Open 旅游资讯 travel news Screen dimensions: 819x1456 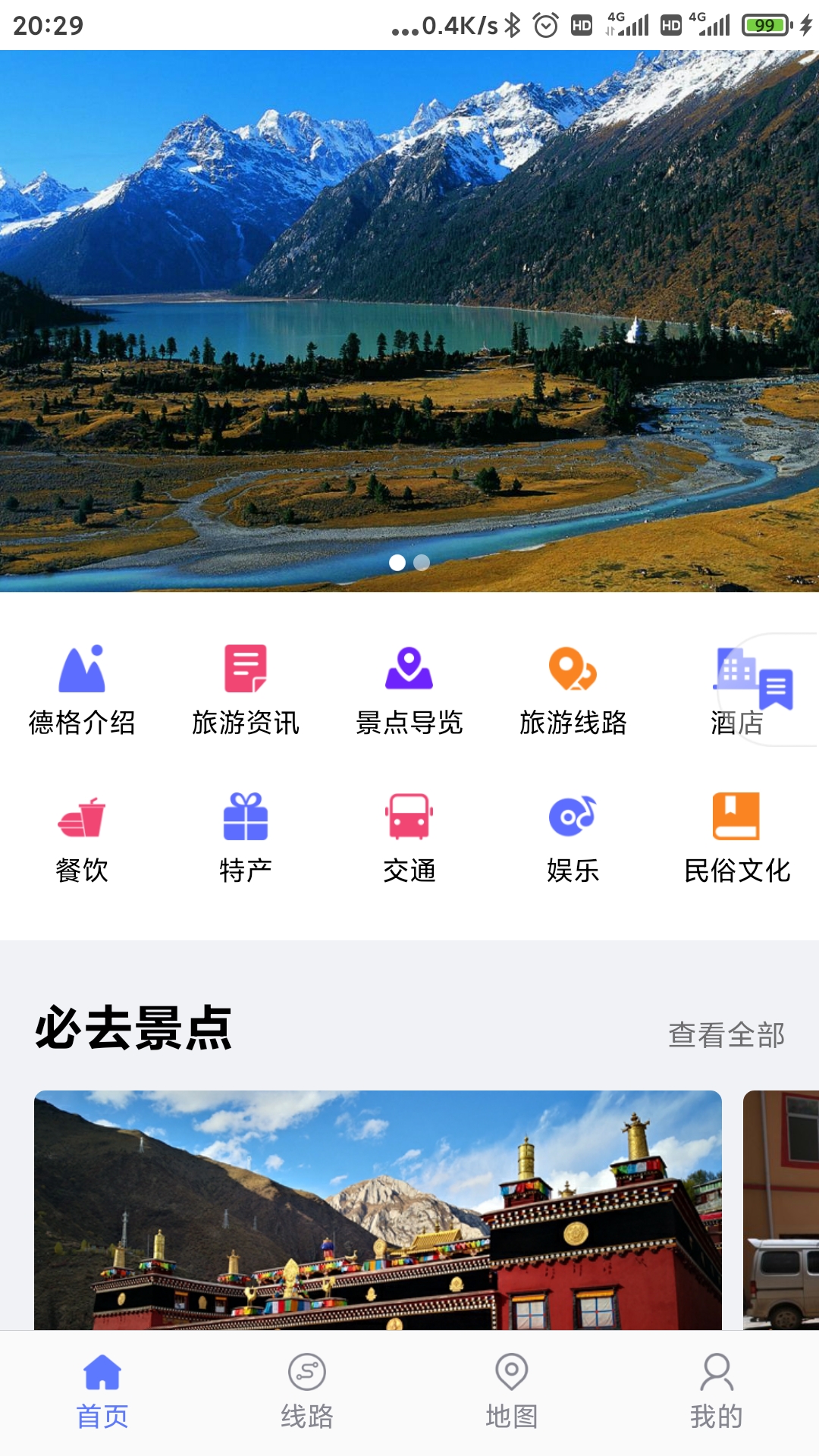click(x=246, y=689)
